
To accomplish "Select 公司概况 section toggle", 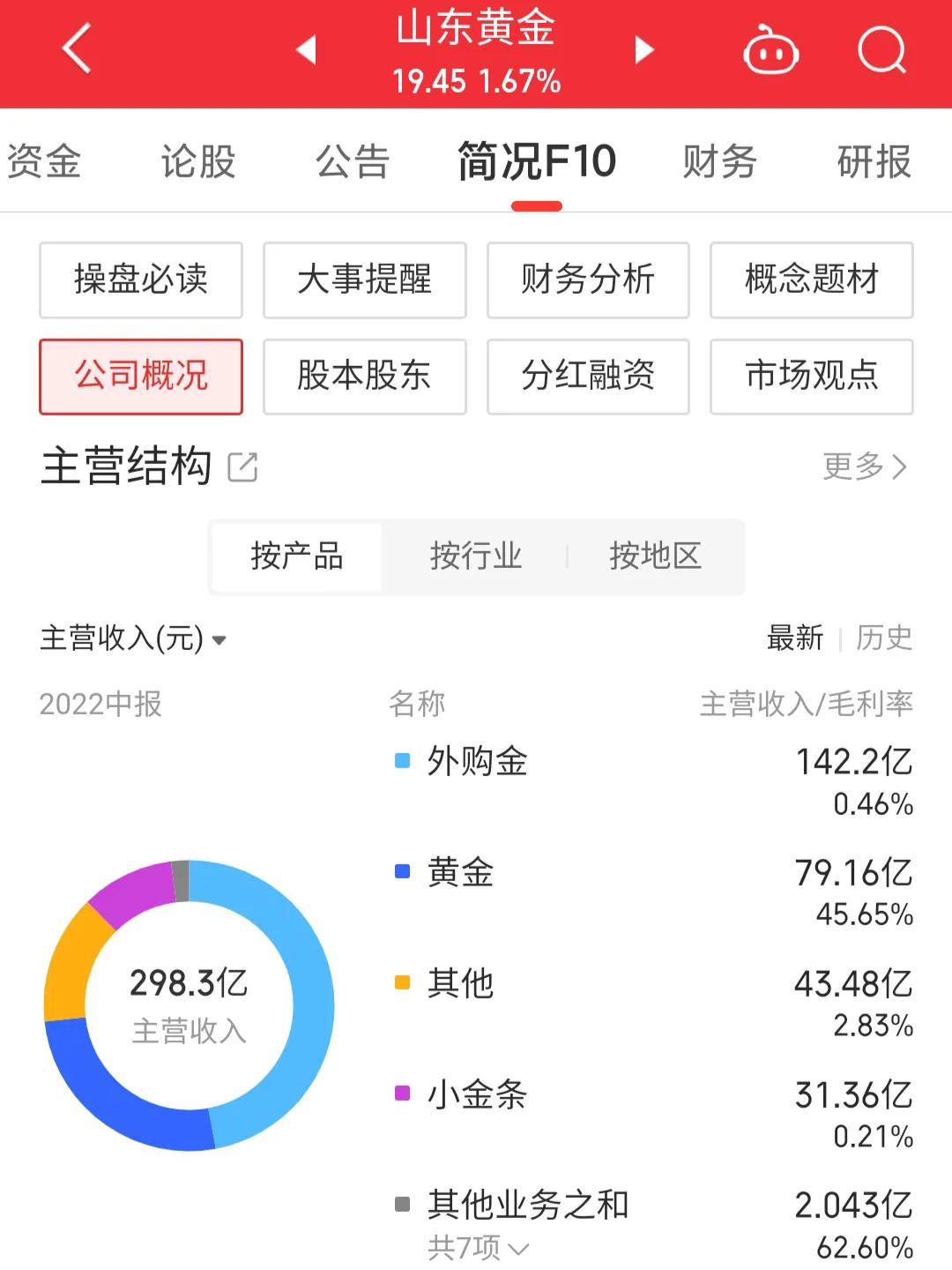I will (x=140, y=376).
